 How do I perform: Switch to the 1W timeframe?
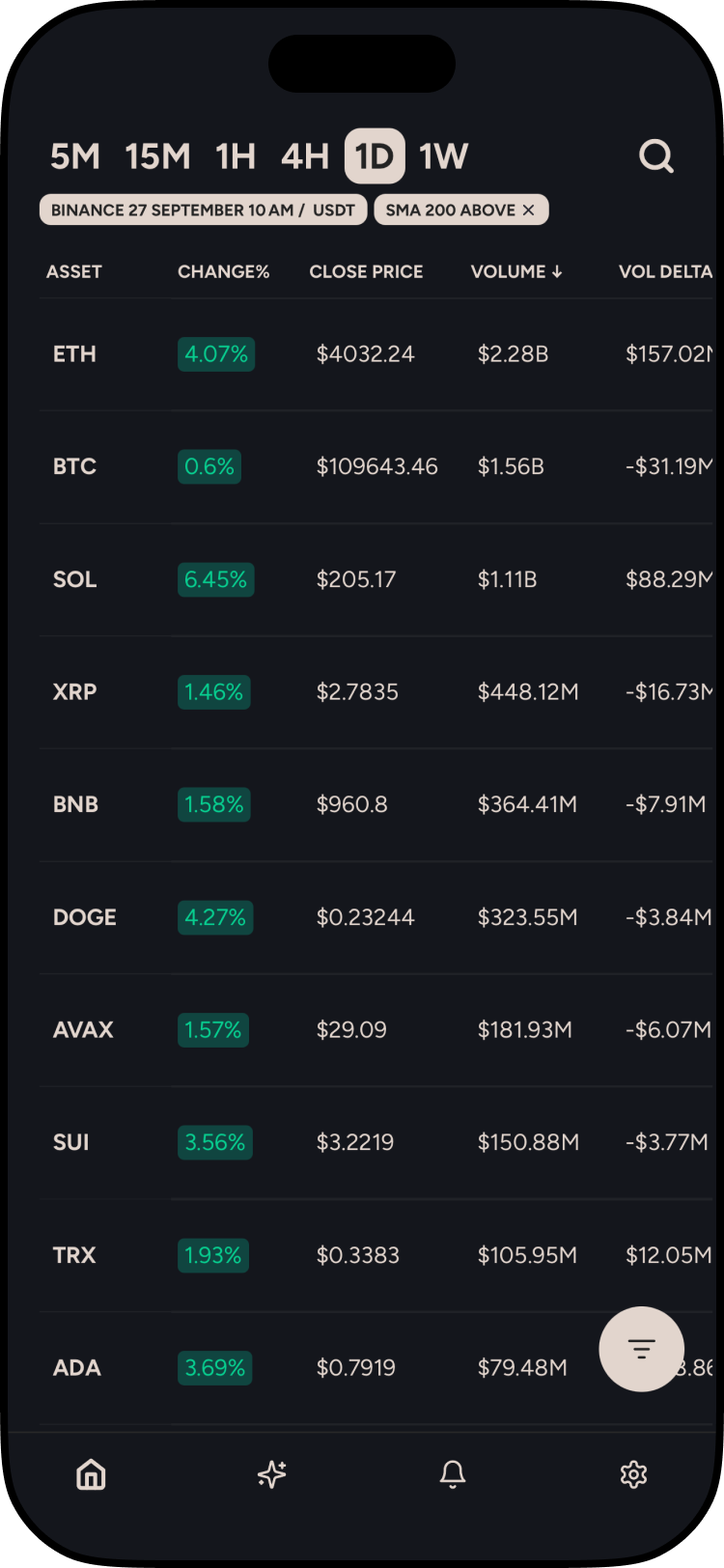click(x=443, y=155)
